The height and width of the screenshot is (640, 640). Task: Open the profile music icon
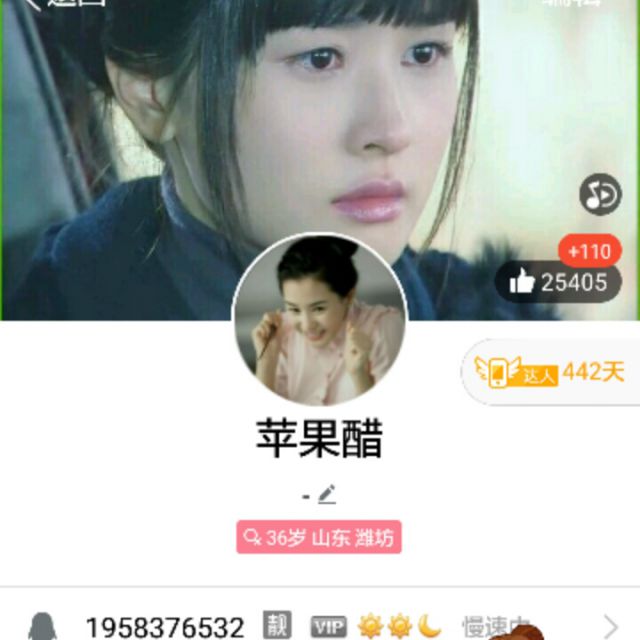point(599,195)
